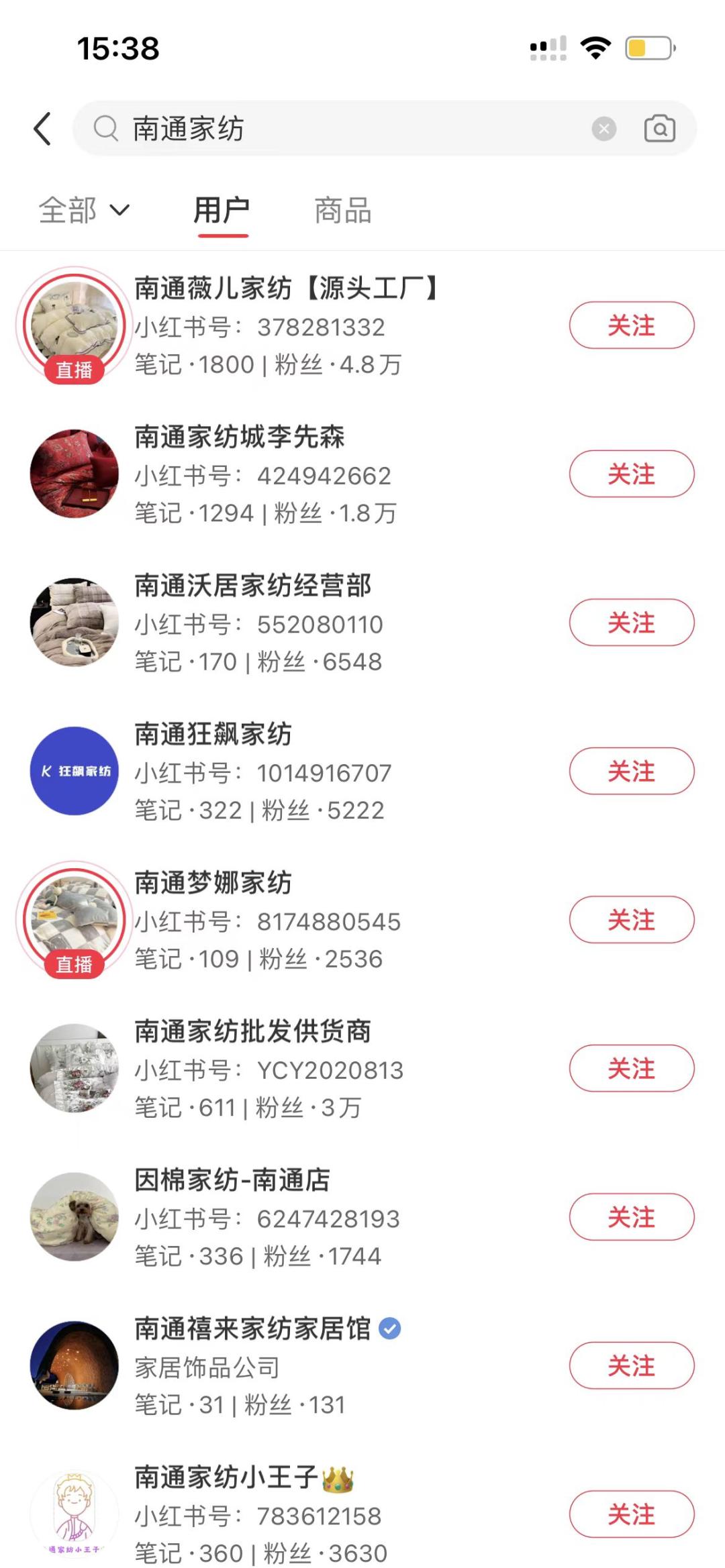Follow 南通沃居家纺经营部
Viewport: 725px width, 1568px height.
click(631, 623)
